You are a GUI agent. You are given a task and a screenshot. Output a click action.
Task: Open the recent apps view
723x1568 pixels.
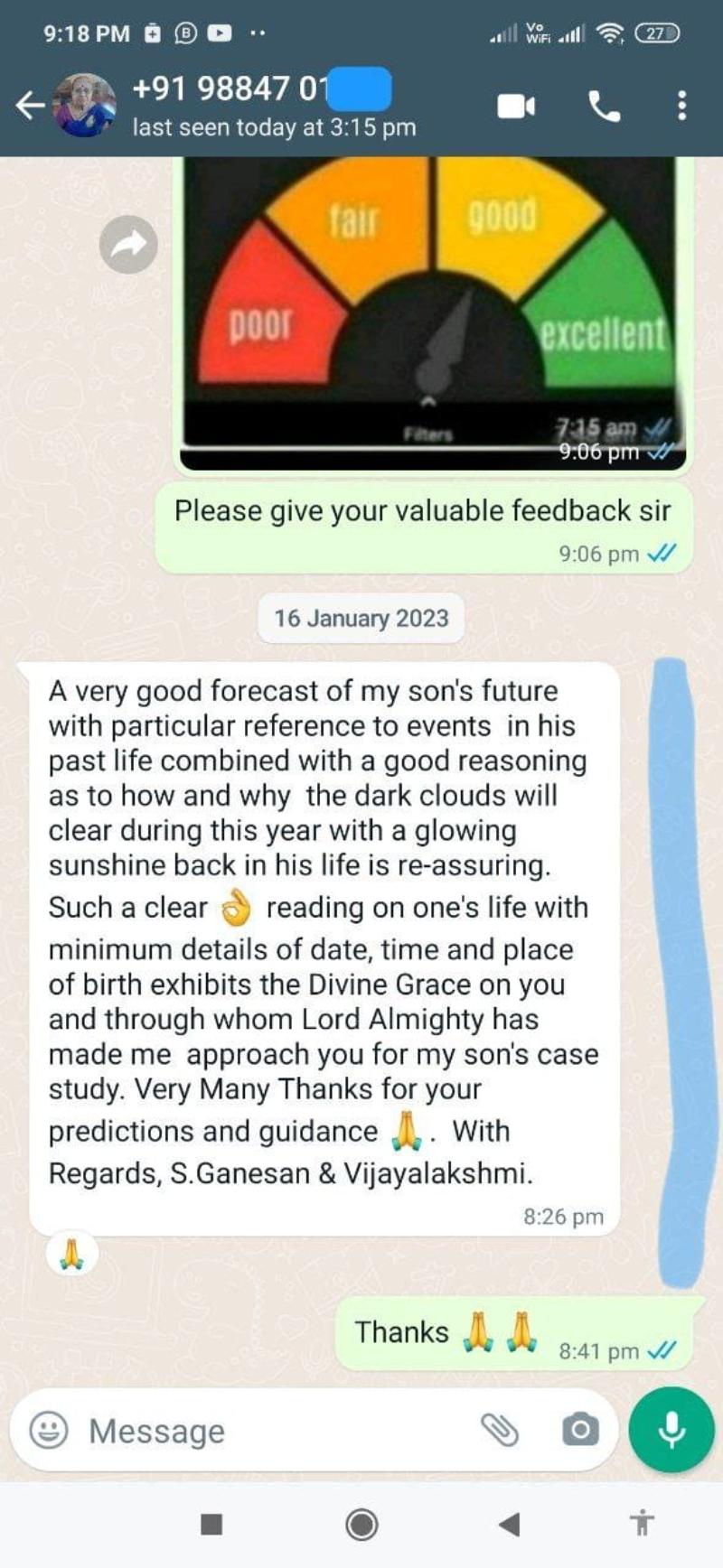tap(211, 1525)
